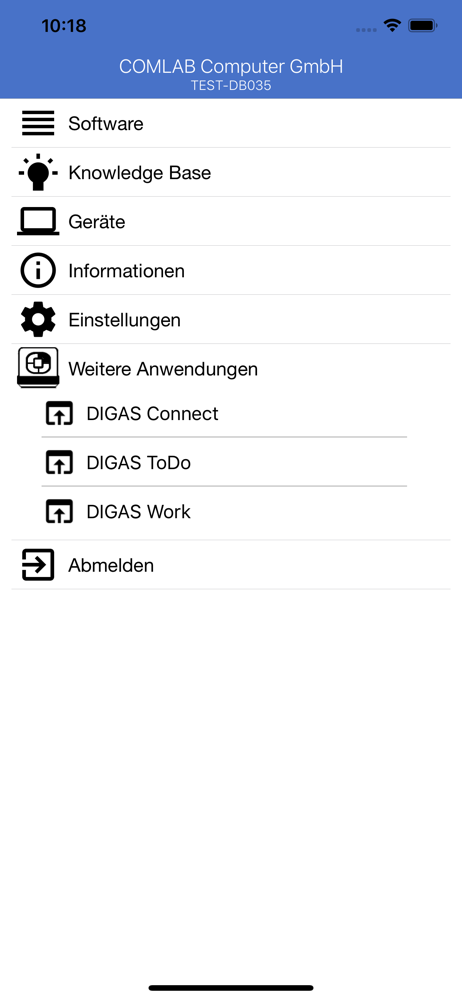This screenshot has width=462, height=1000.
Task: Open Einstellungen settings
Action: pos(231,320)
